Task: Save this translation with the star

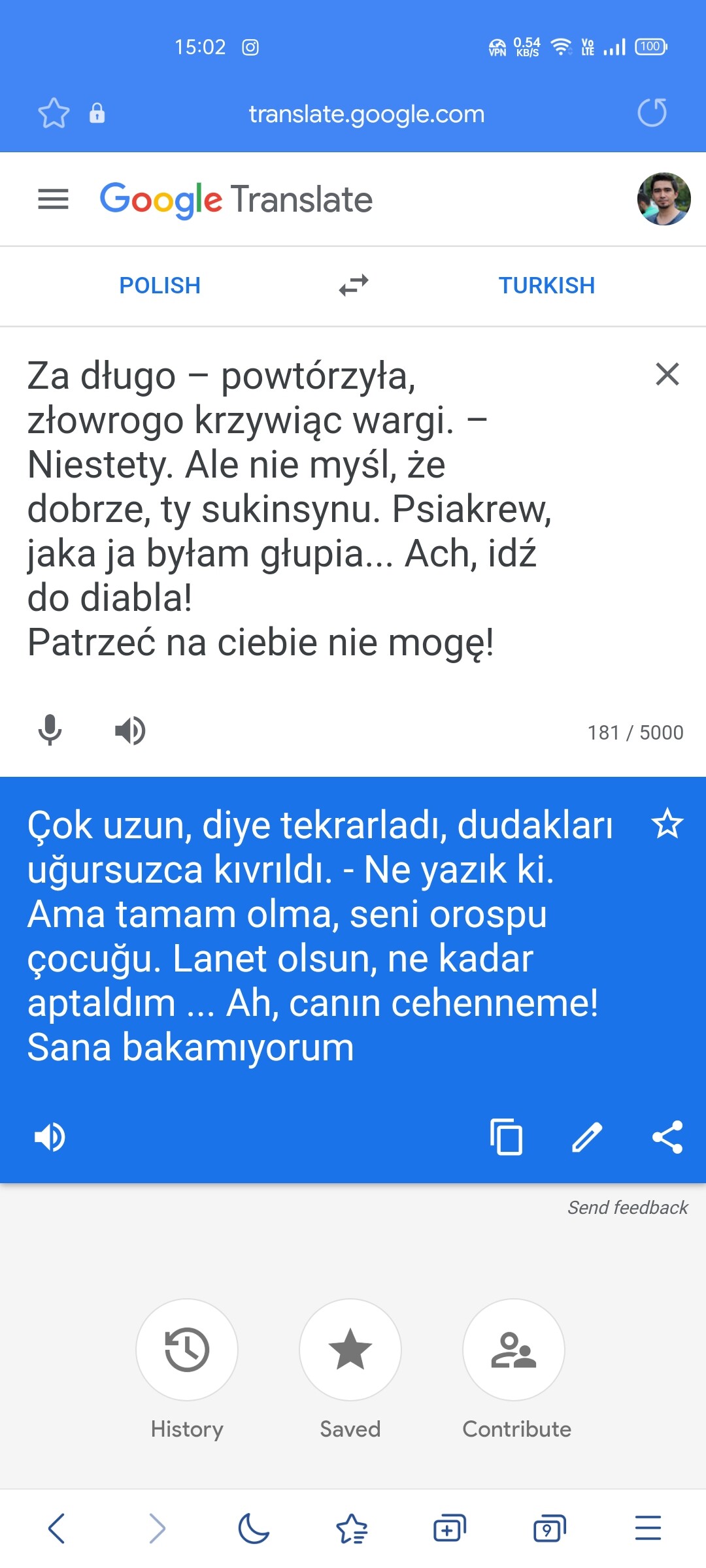Action: (667, 823)
